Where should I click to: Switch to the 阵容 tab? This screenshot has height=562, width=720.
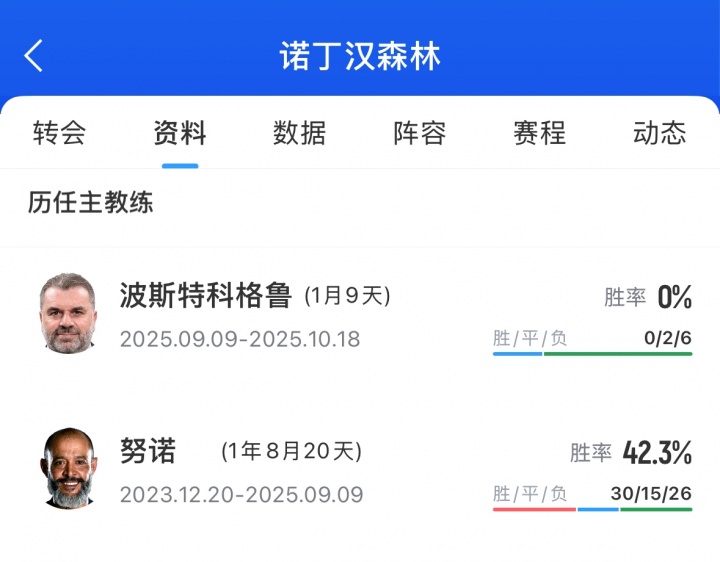pyautogui.click(x=420, y=133)
